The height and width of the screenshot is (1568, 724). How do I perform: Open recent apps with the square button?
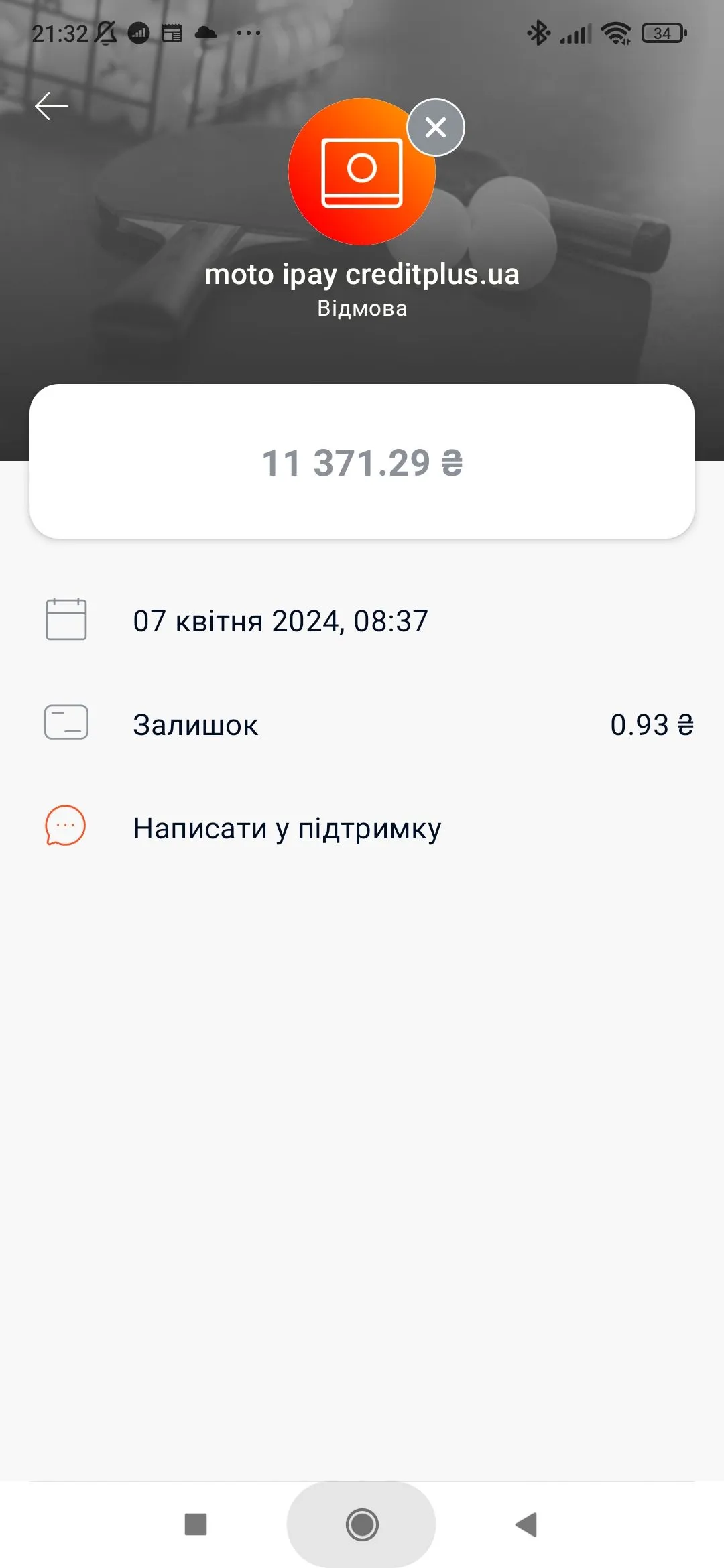click(x=196, y=1524)
